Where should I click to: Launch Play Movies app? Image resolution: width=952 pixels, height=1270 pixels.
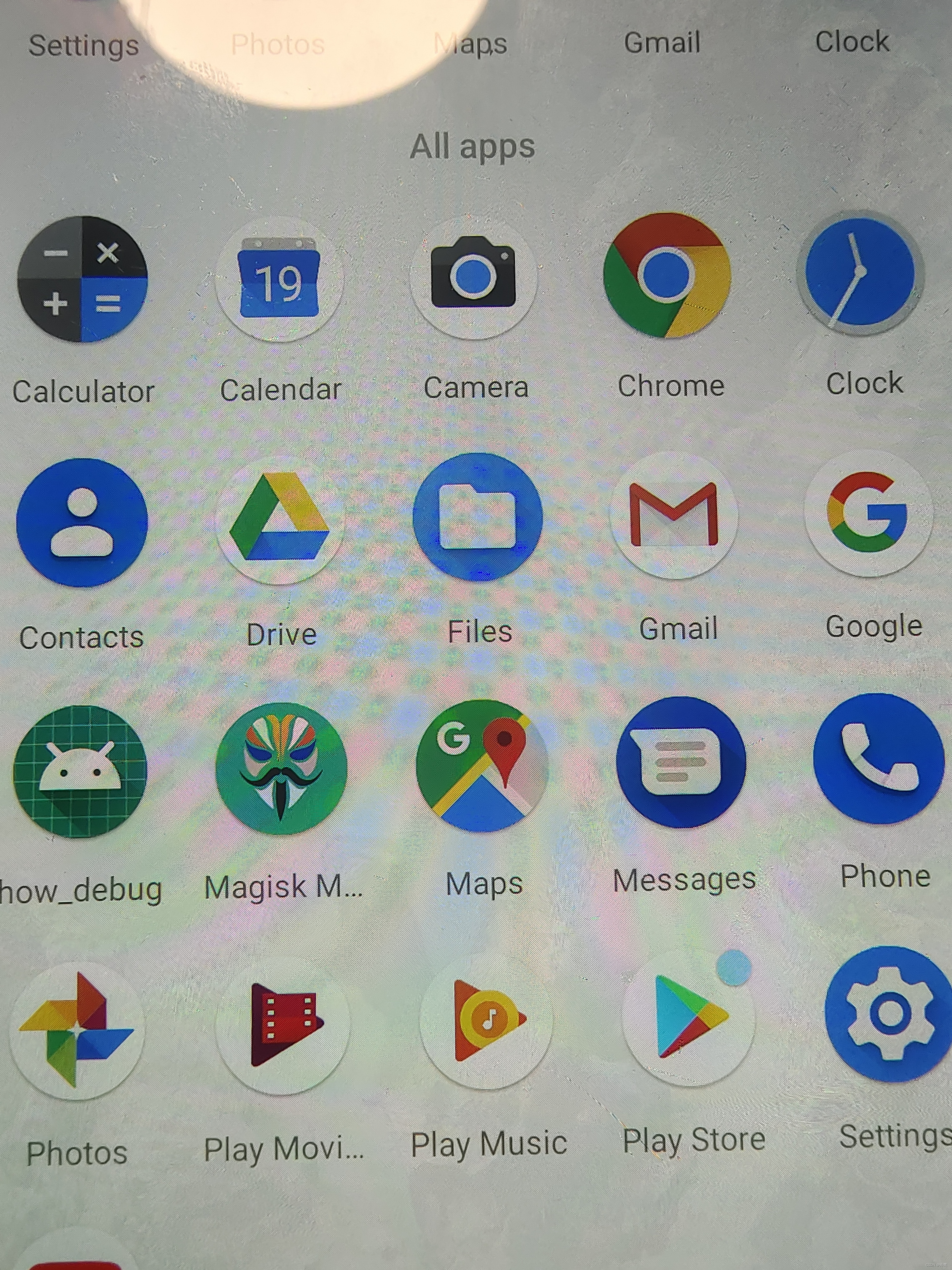point(283,1026)
